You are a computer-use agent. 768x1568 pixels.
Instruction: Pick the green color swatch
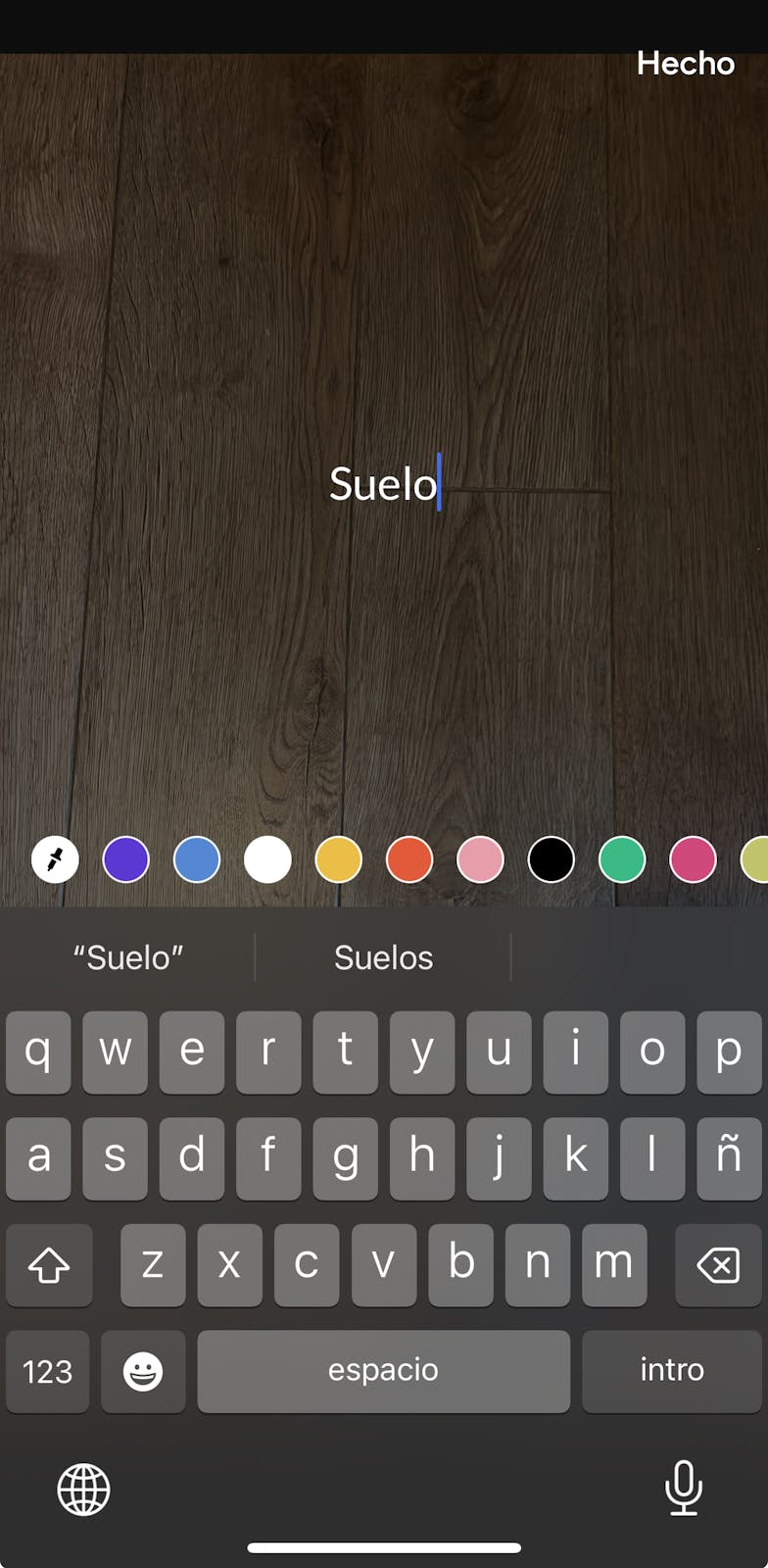(x=622, y=860)
